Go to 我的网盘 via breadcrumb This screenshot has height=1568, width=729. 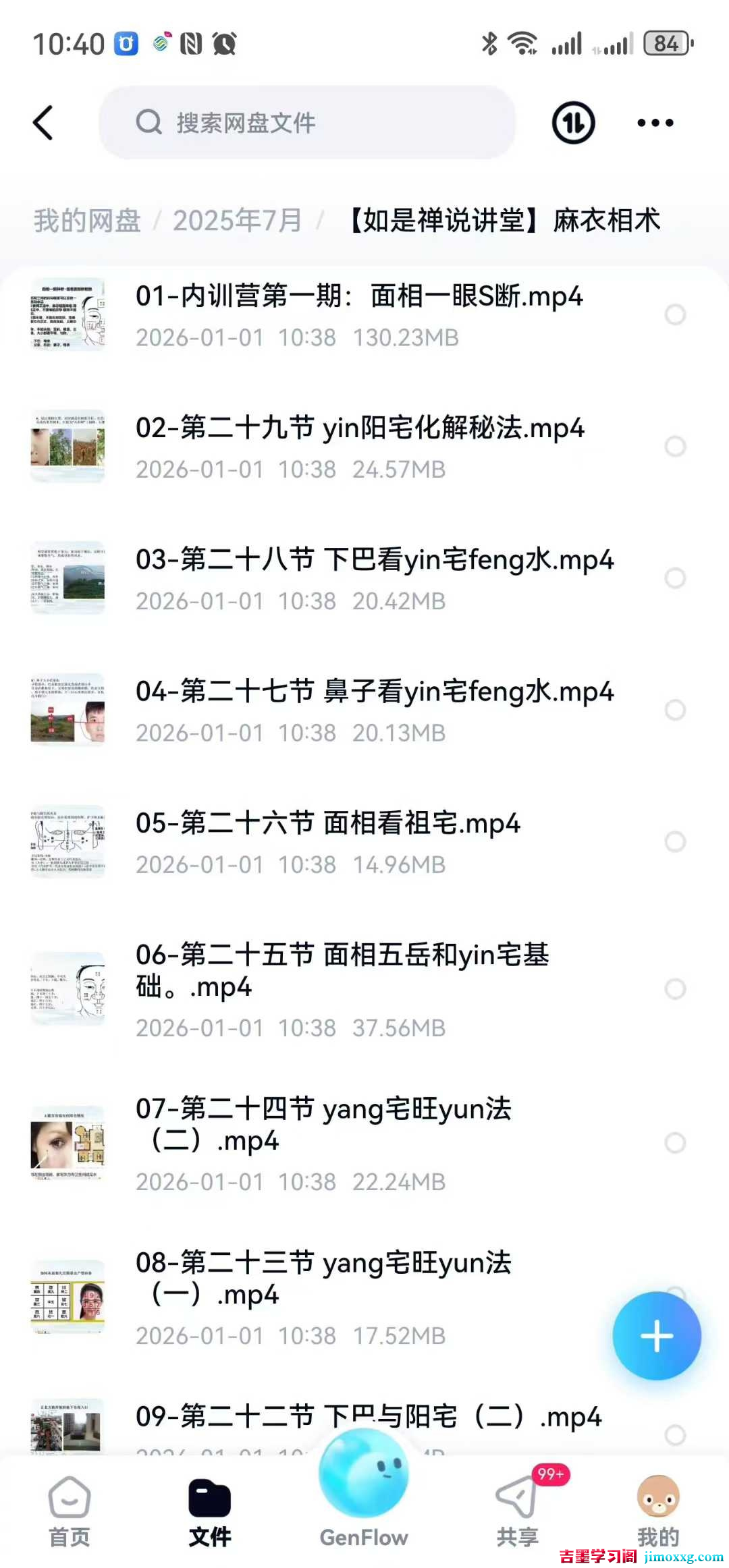87,221
